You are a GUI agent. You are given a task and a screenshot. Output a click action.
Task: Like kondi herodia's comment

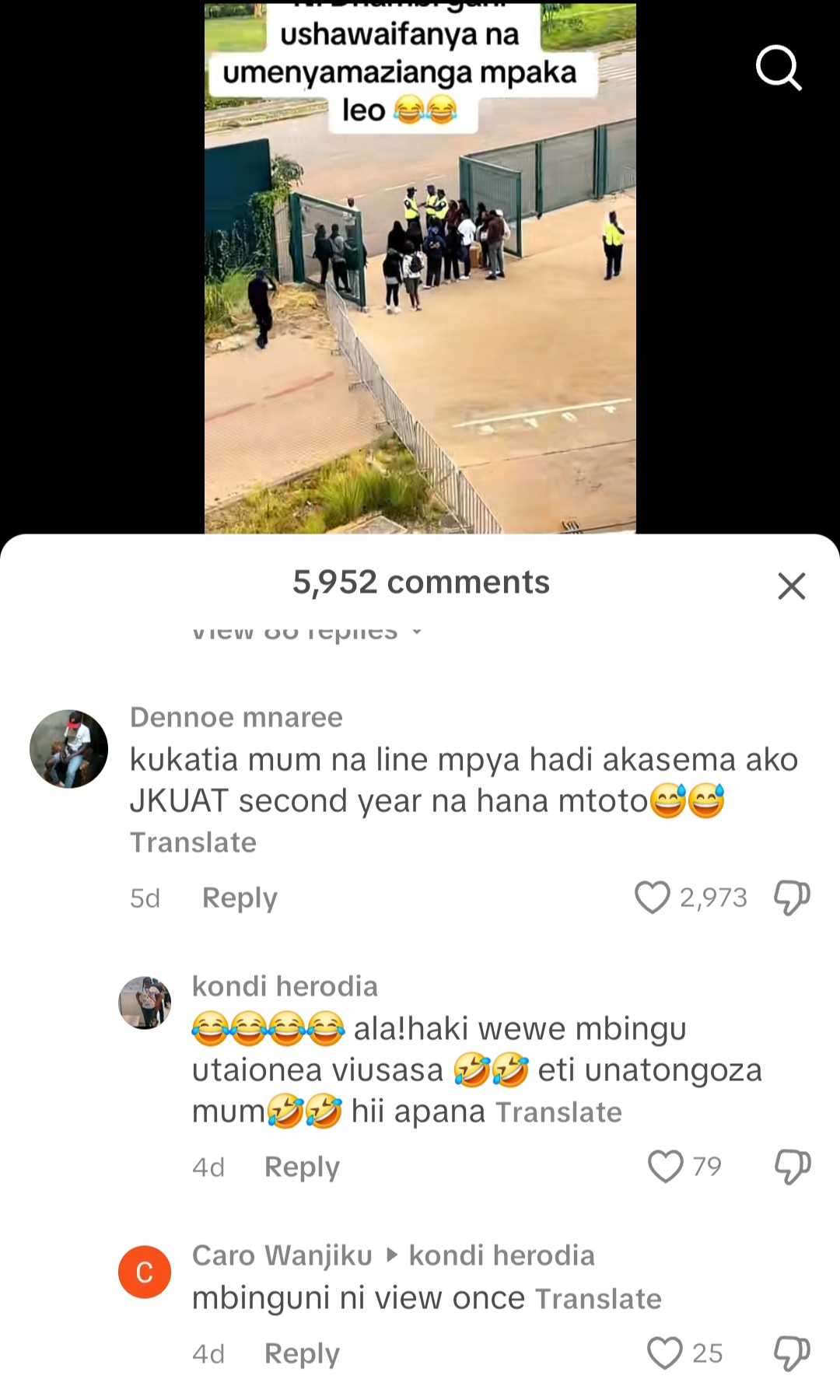(x=665, y=1167)
